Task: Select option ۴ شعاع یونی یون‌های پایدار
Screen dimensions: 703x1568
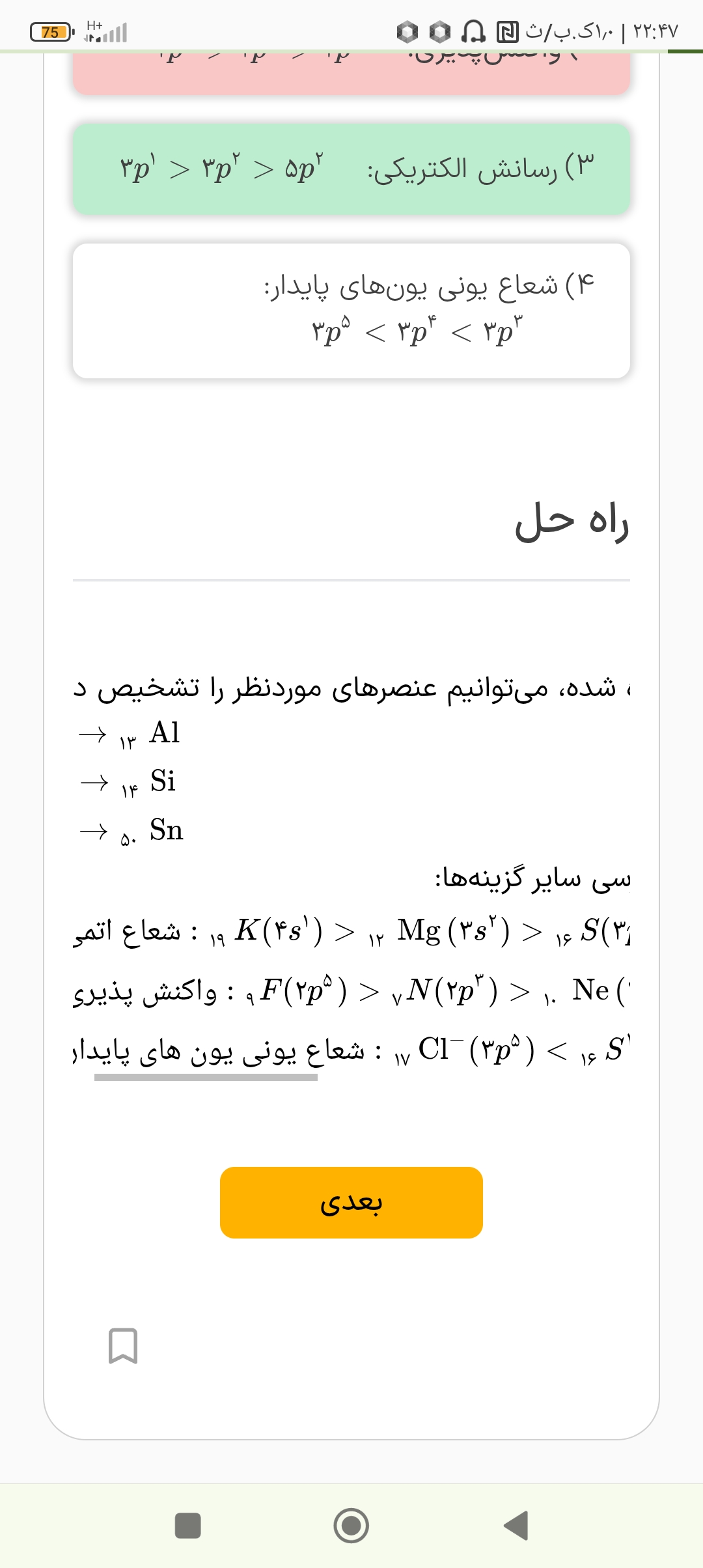Action: 351,311
